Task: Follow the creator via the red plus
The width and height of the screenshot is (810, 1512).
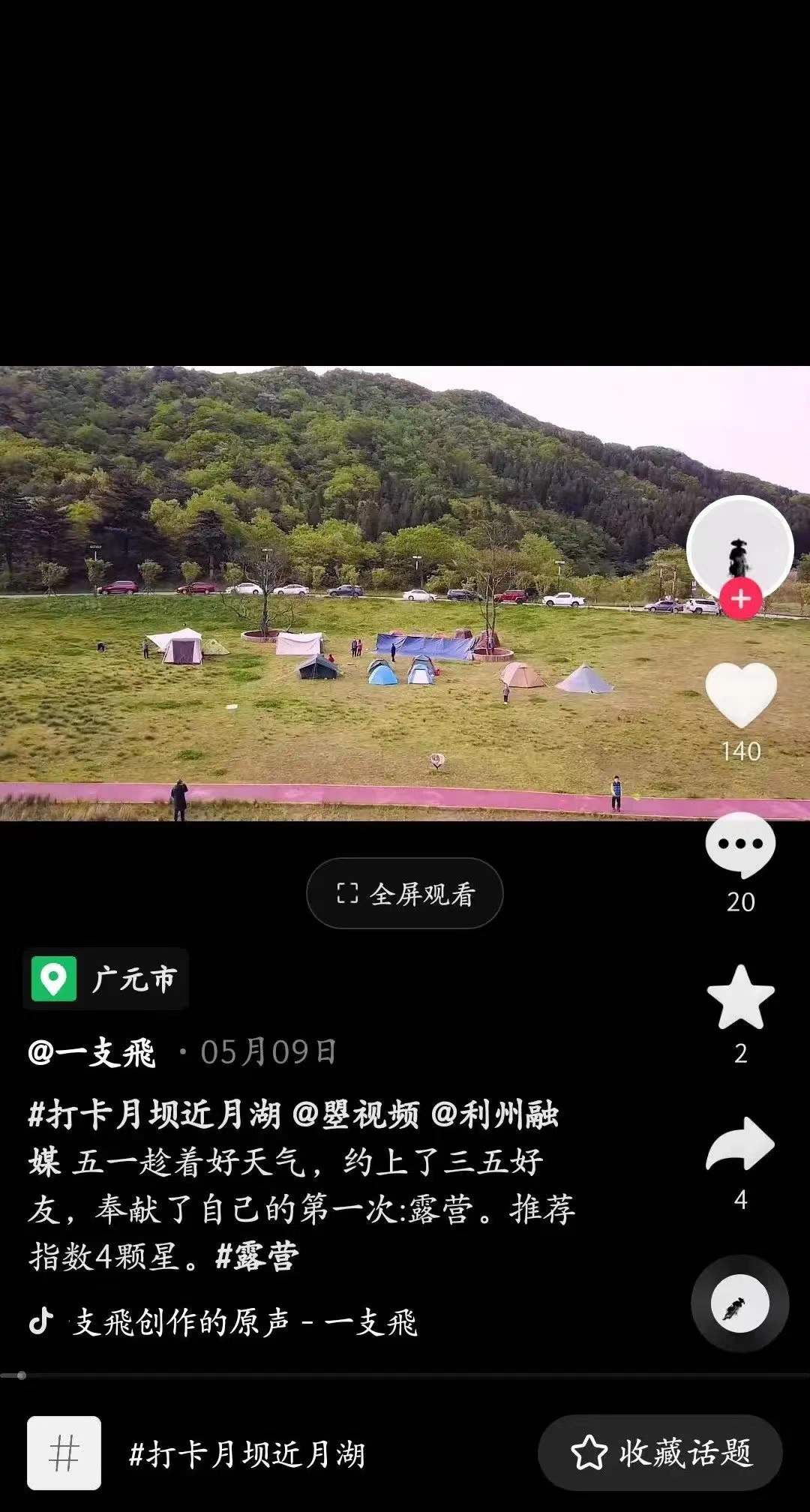Action: (x=741, y=599)
